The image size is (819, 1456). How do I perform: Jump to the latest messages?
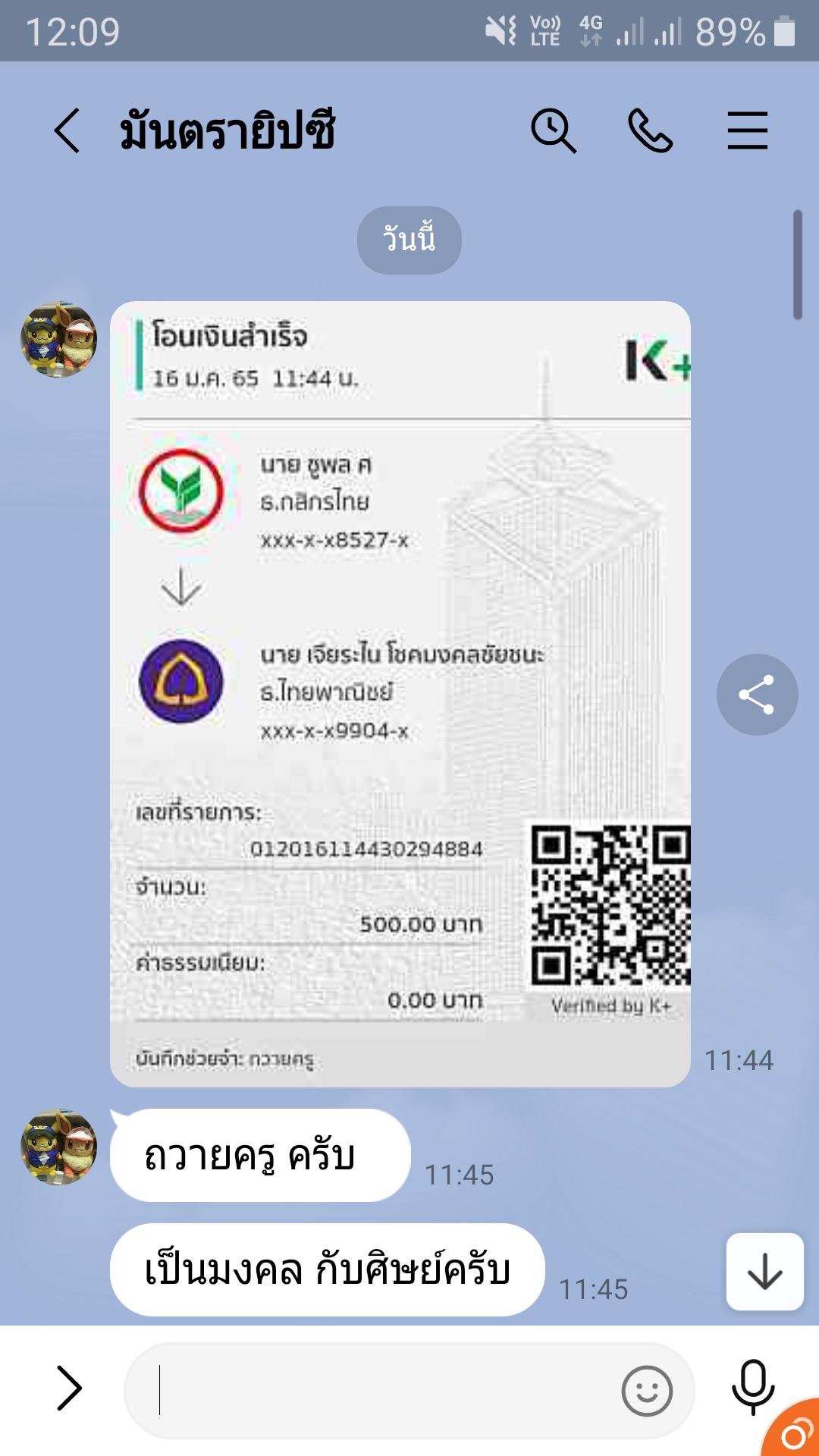click(x=764, y=1272)
